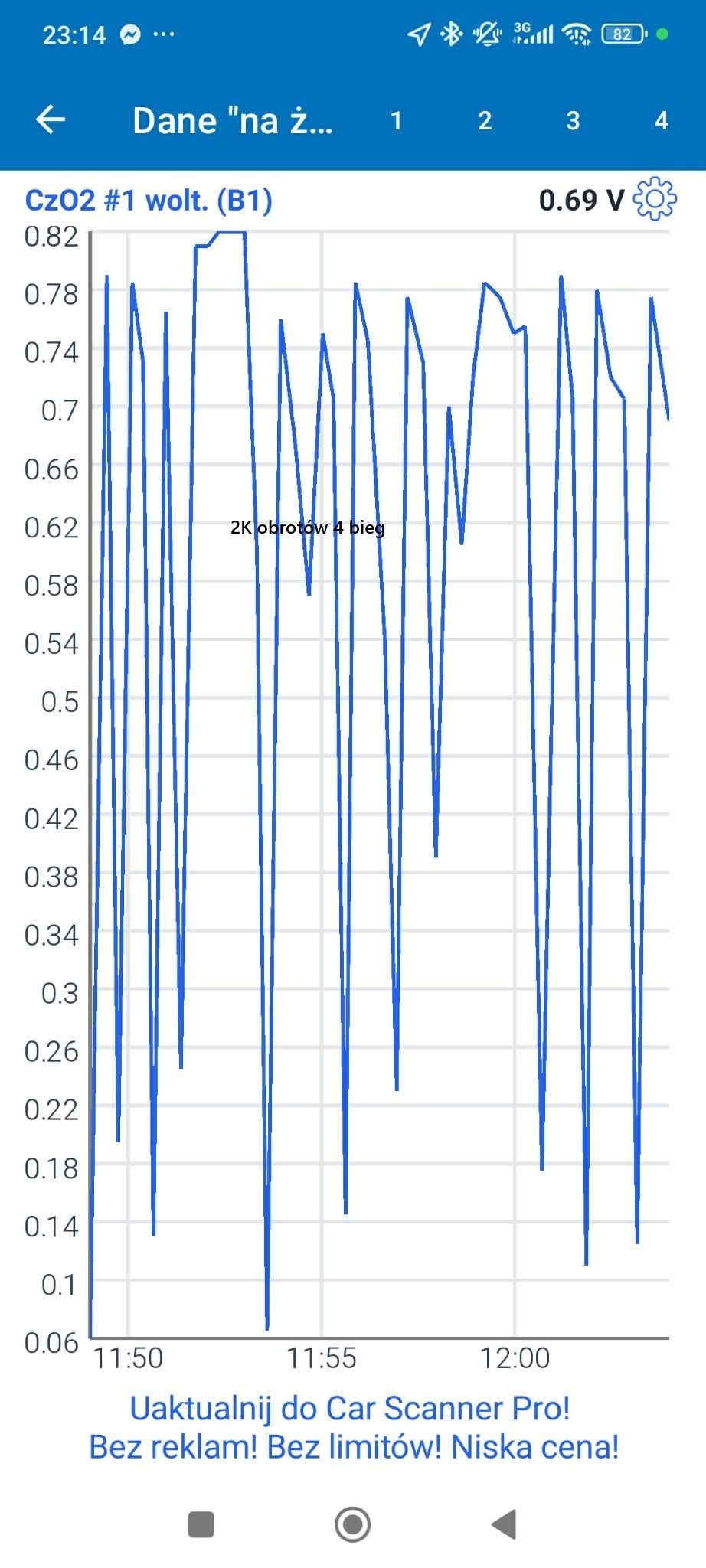Tap the system home button
Viewport: 706px width, 1568px height.
pyautogui.click(x=353, y=1524)
